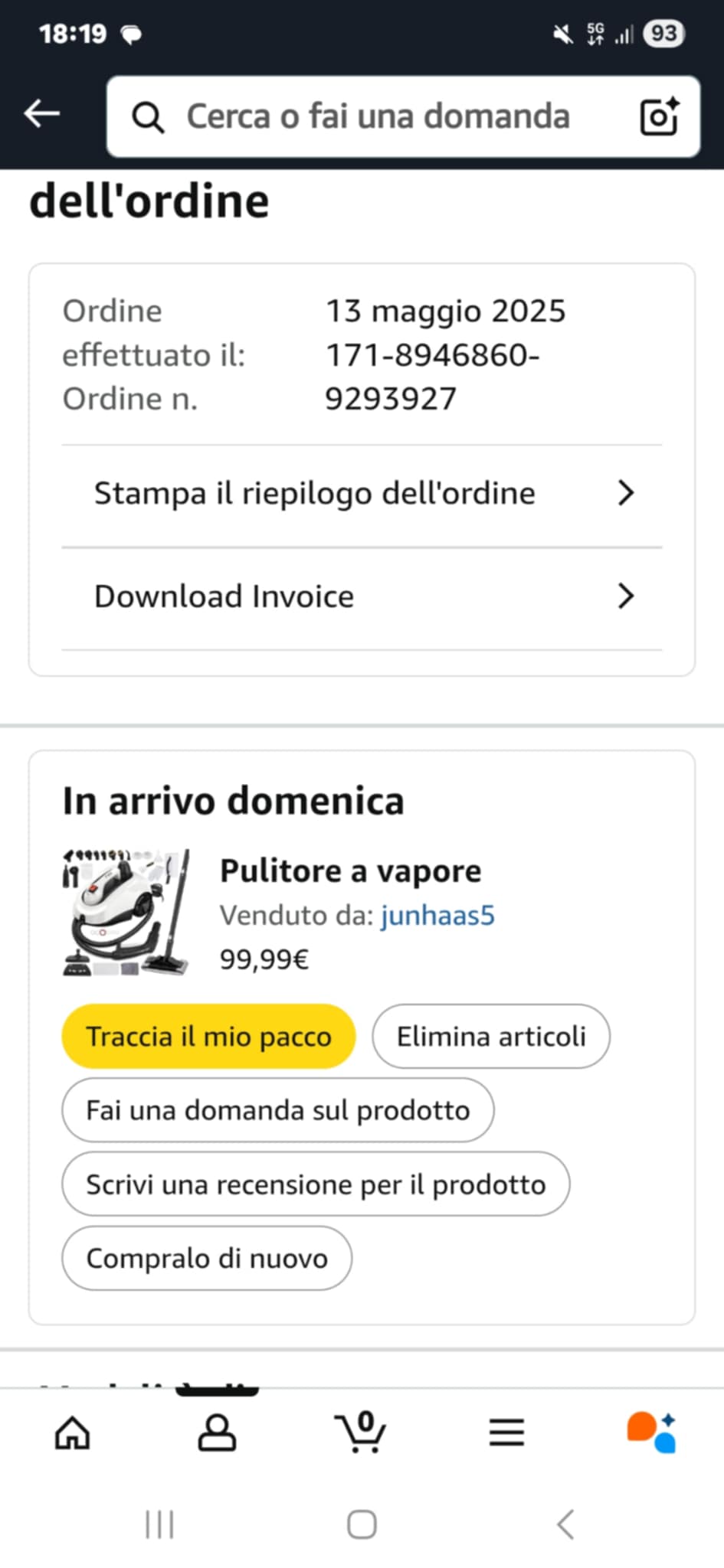
Task: Open the shopping cart tab
Action: [361, 1432]
